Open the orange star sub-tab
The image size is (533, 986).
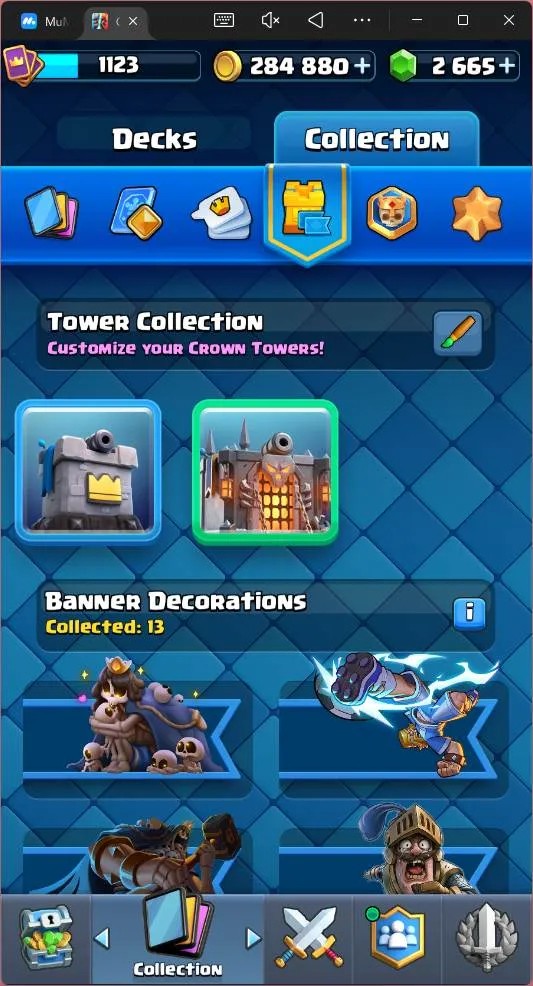pyautogui.click(x=477, y=214)
